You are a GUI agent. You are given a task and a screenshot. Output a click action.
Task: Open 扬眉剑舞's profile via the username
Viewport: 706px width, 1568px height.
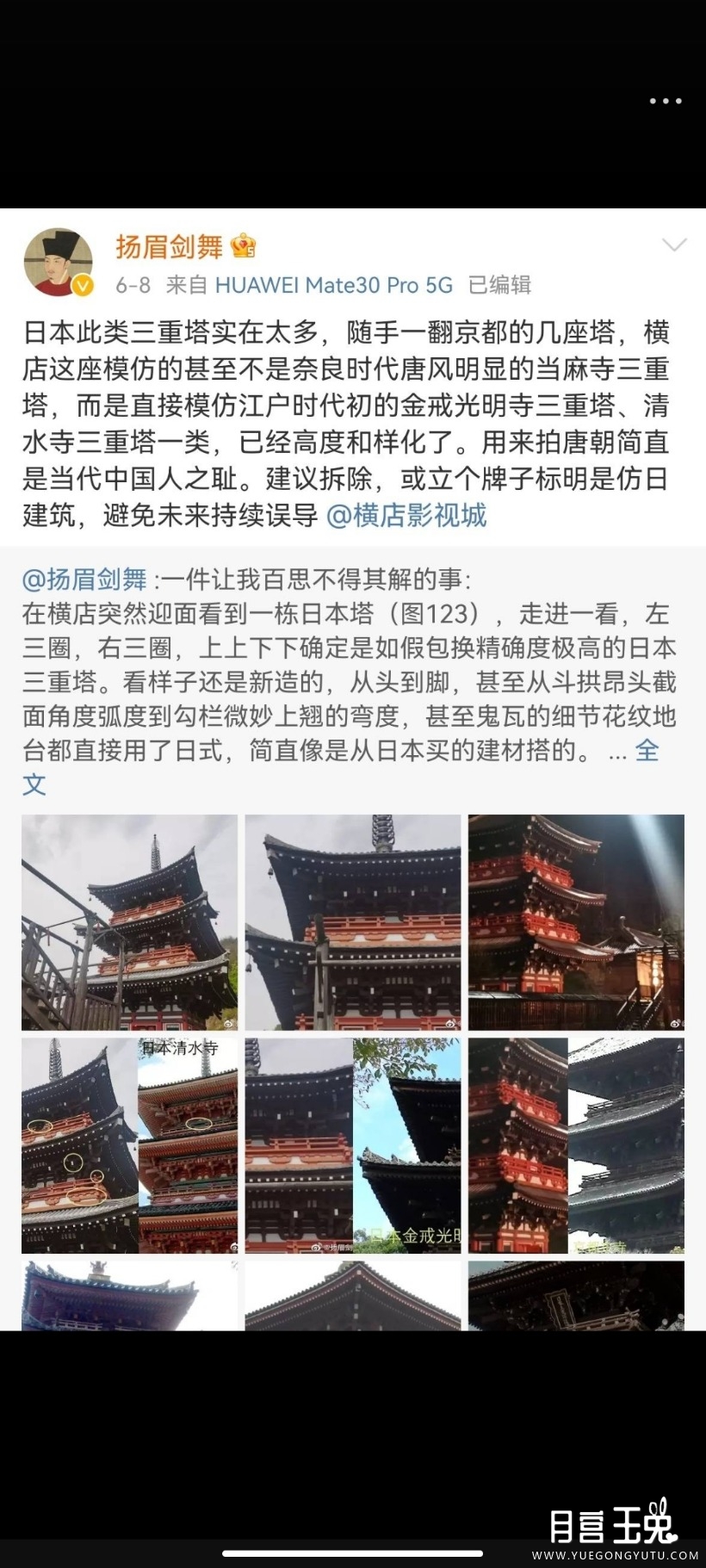click(x=169, y=246)
